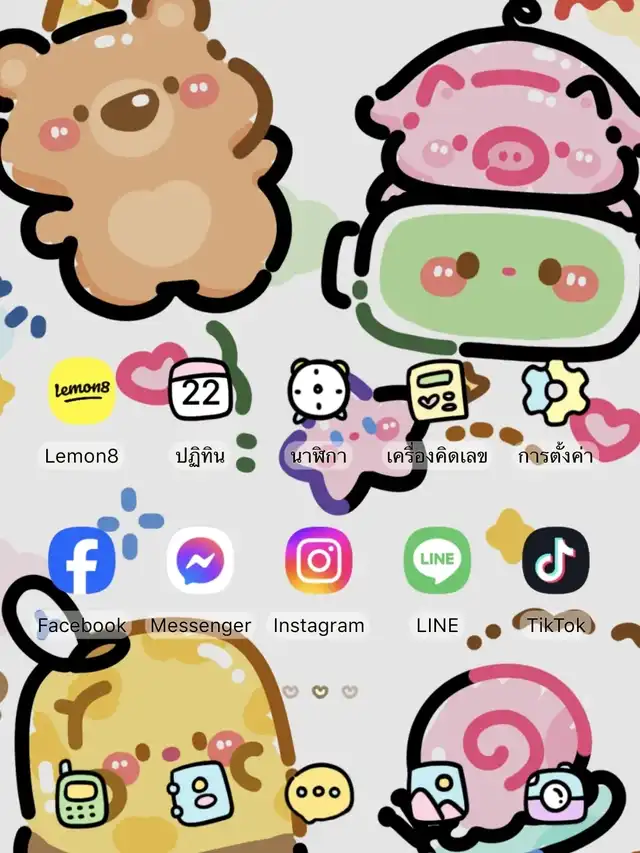The height and width of the screenshot is (853, 640).
Task: Open the ปฏิทิน calendar app
Action: [x=200, y=391]
